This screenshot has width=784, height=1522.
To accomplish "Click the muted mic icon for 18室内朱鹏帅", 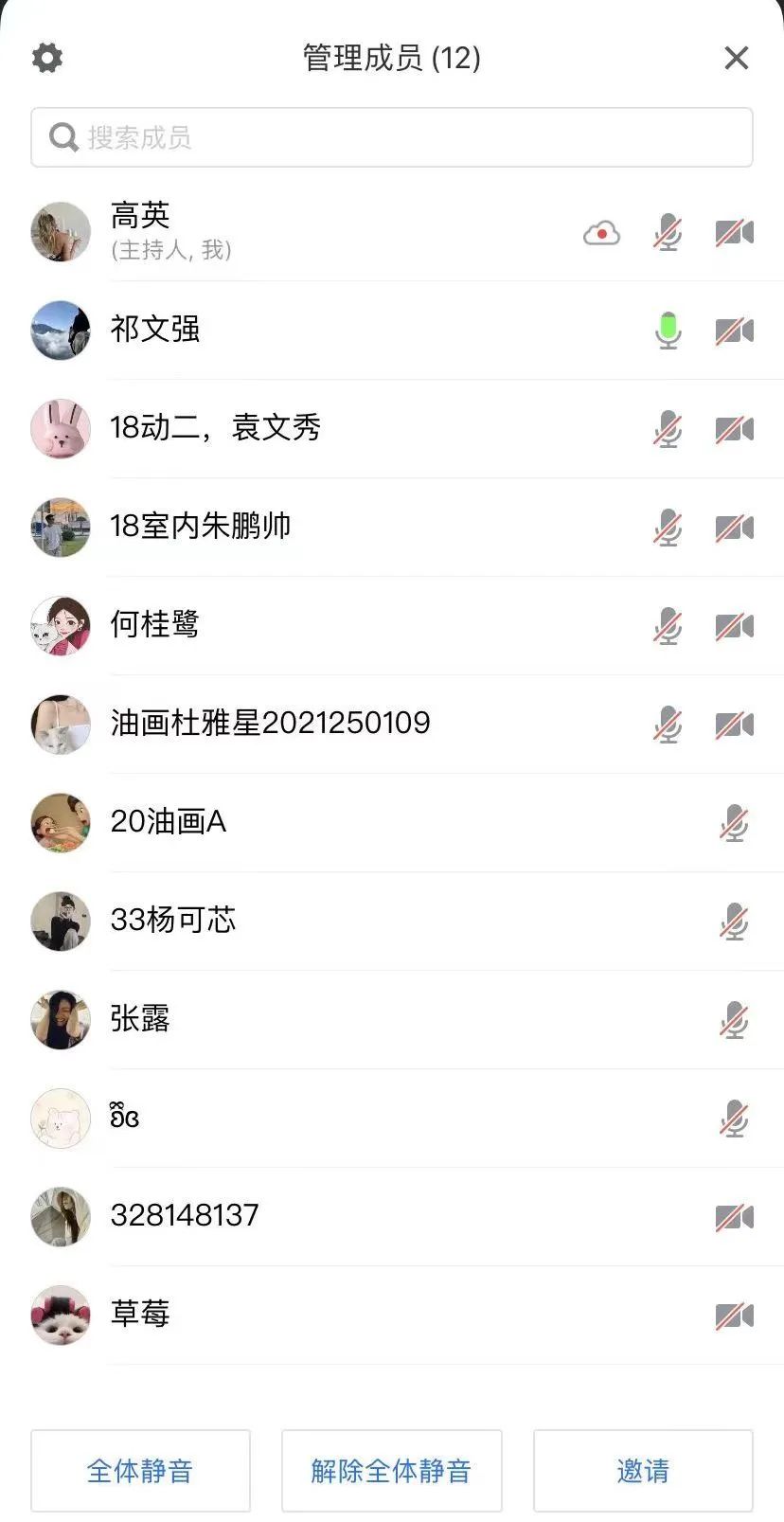I will point(668,528).
